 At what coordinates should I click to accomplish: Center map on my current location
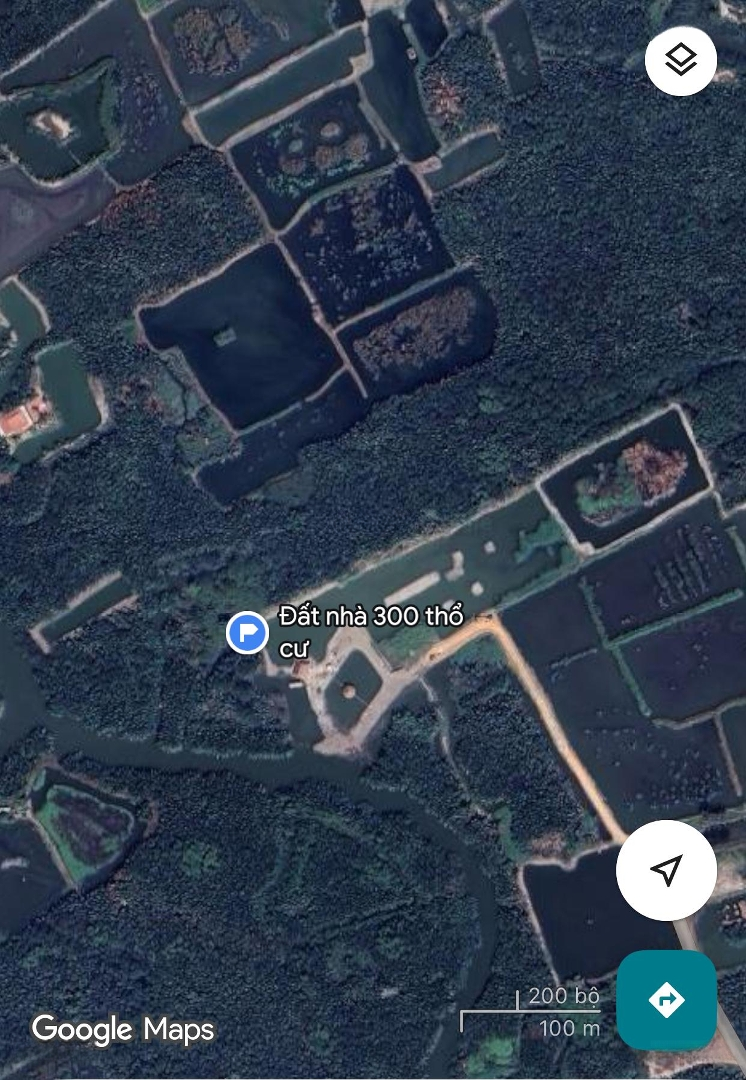(x=666, y=870)
